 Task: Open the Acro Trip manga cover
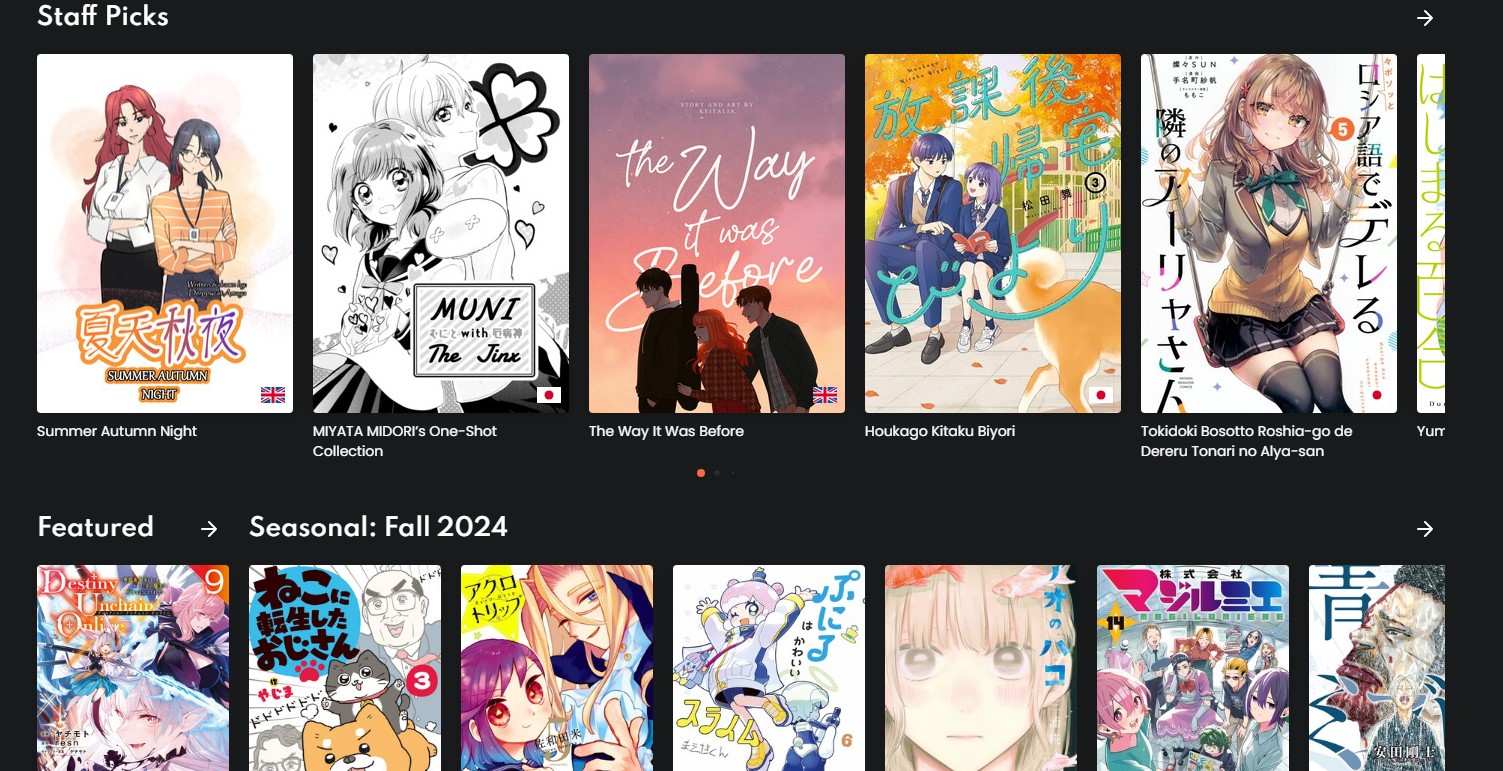(557, 667)
